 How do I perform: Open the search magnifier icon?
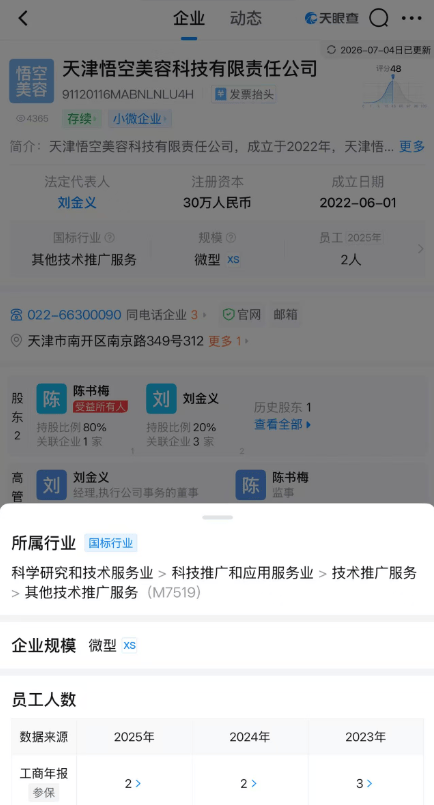[379, 18]
